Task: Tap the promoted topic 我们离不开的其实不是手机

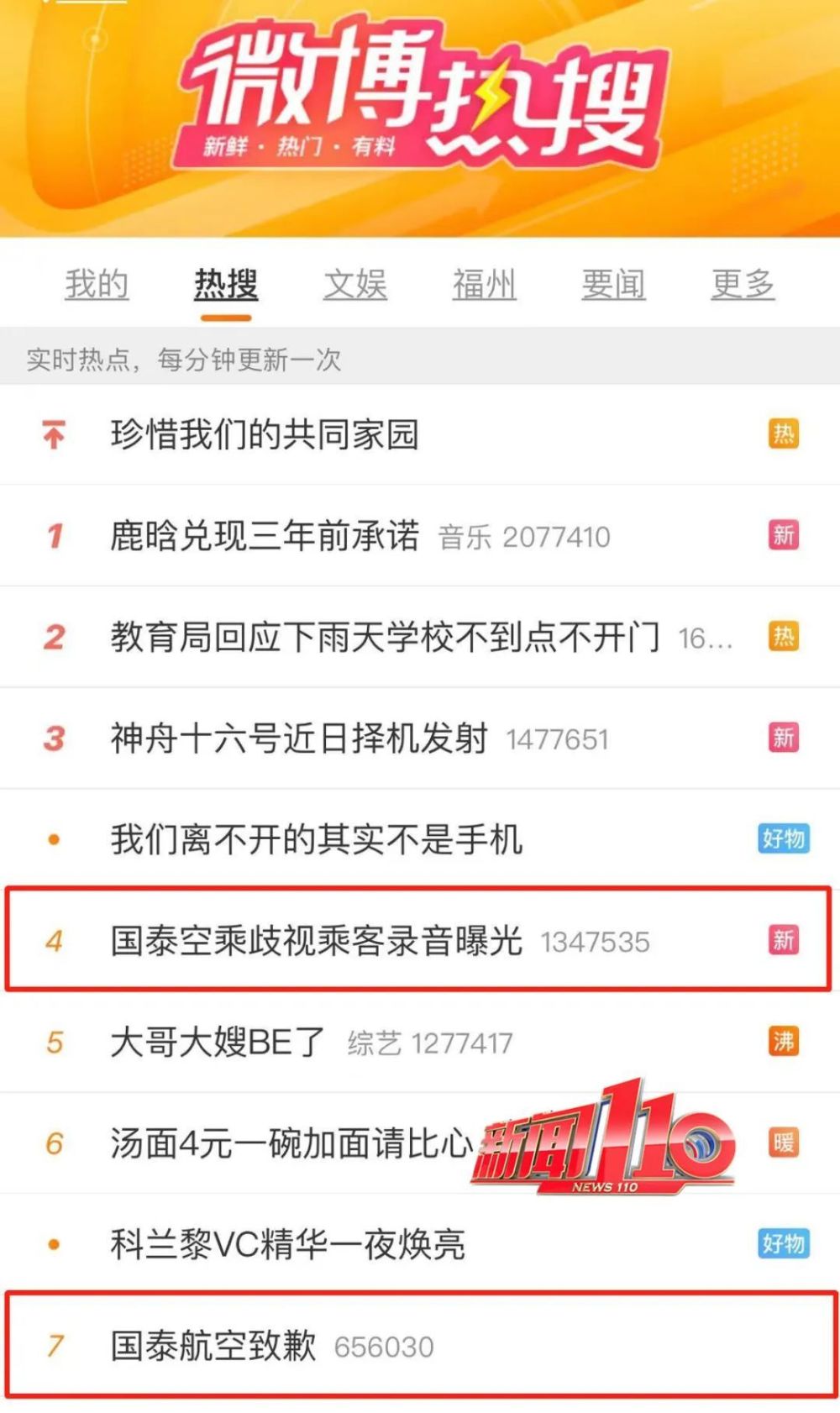Action: 317,840
